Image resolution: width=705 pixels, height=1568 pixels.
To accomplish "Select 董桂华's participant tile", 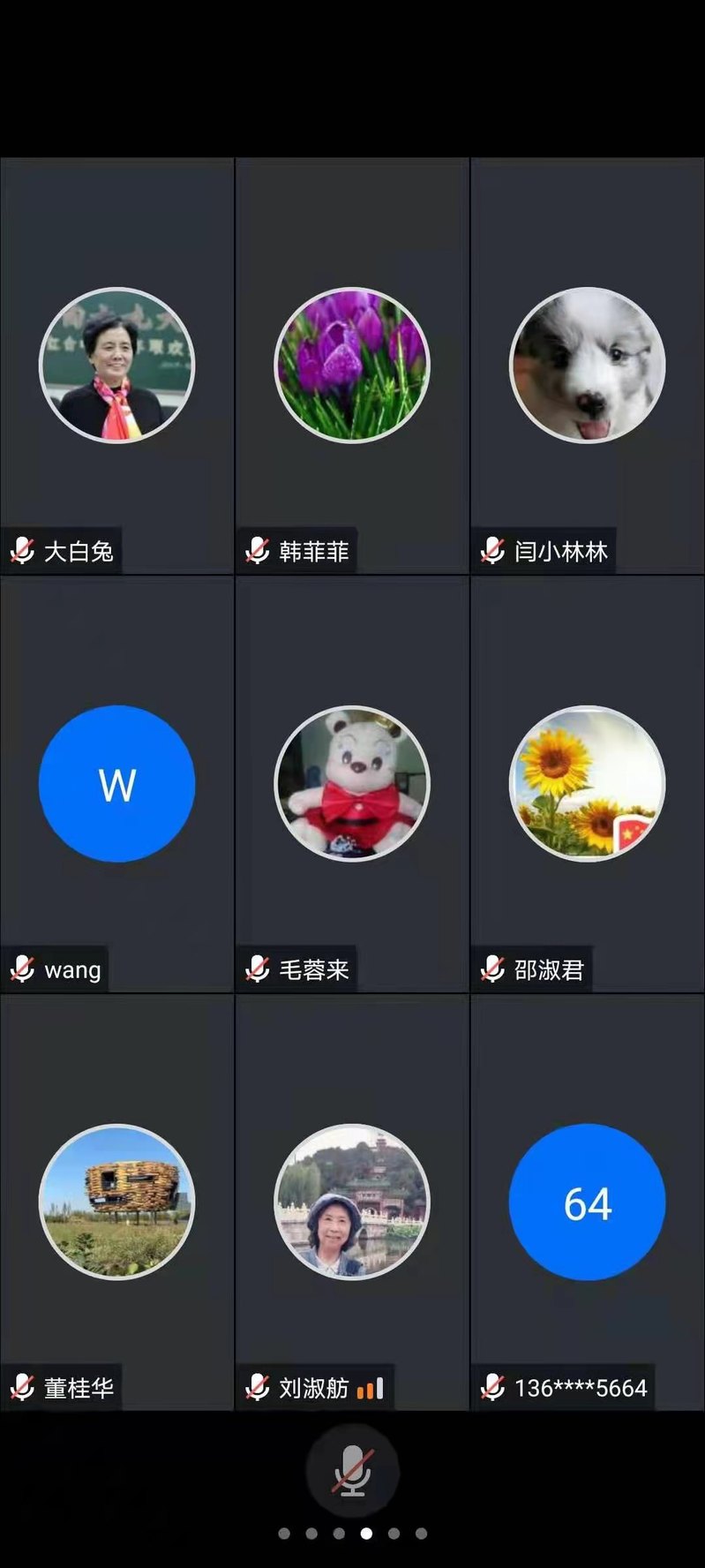I will click(116, 1202).
